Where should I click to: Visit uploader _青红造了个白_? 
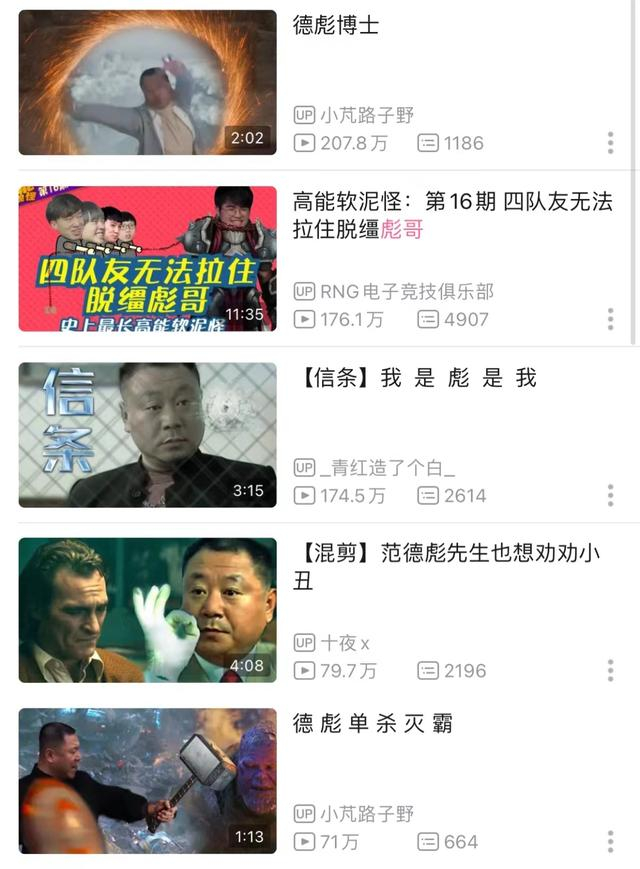click(388, 467)
